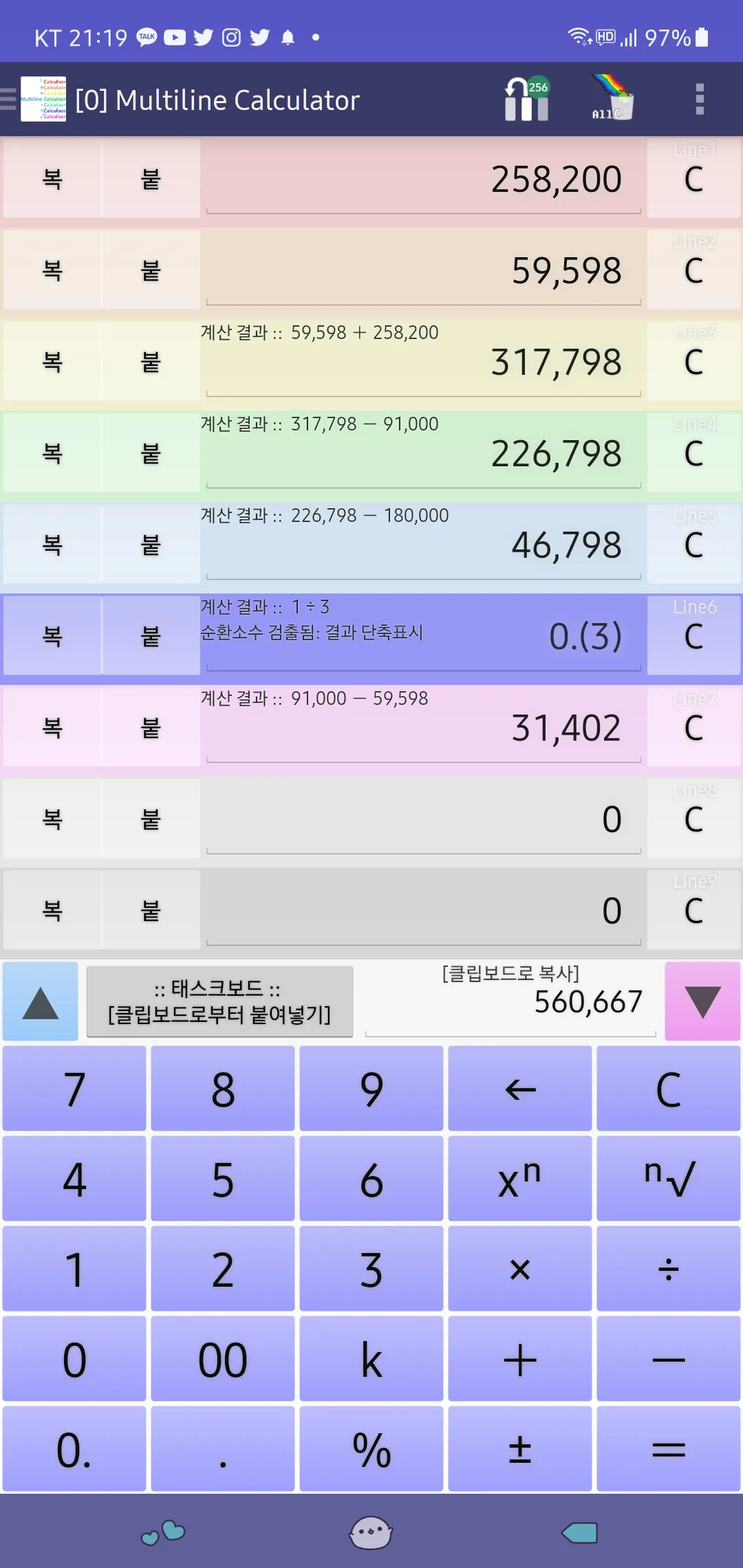The width and height of the screenshot is (743, 1568).
Task: Tap the divide ÷ key
Action: click(x=668, y=1270)
